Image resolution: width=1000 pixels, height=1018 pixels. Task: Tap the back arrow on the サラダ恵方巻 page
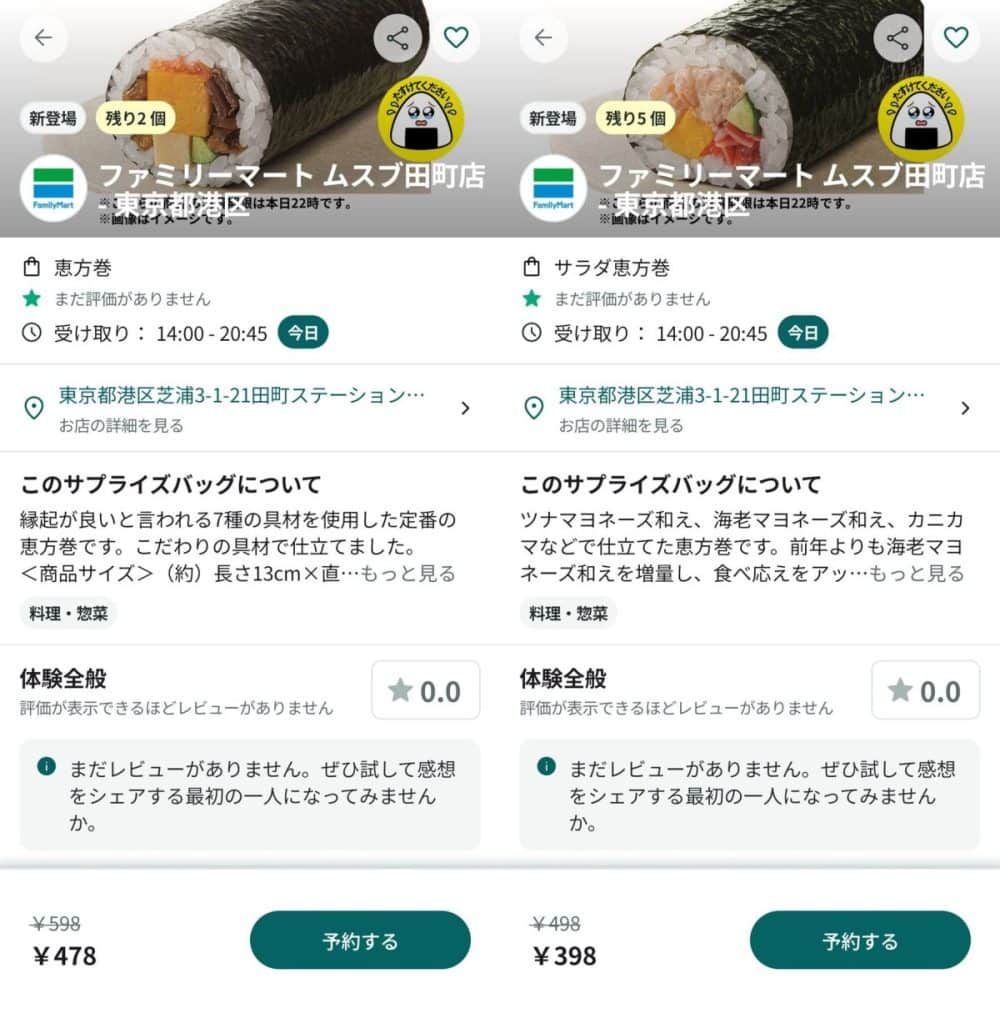(543, 37)
